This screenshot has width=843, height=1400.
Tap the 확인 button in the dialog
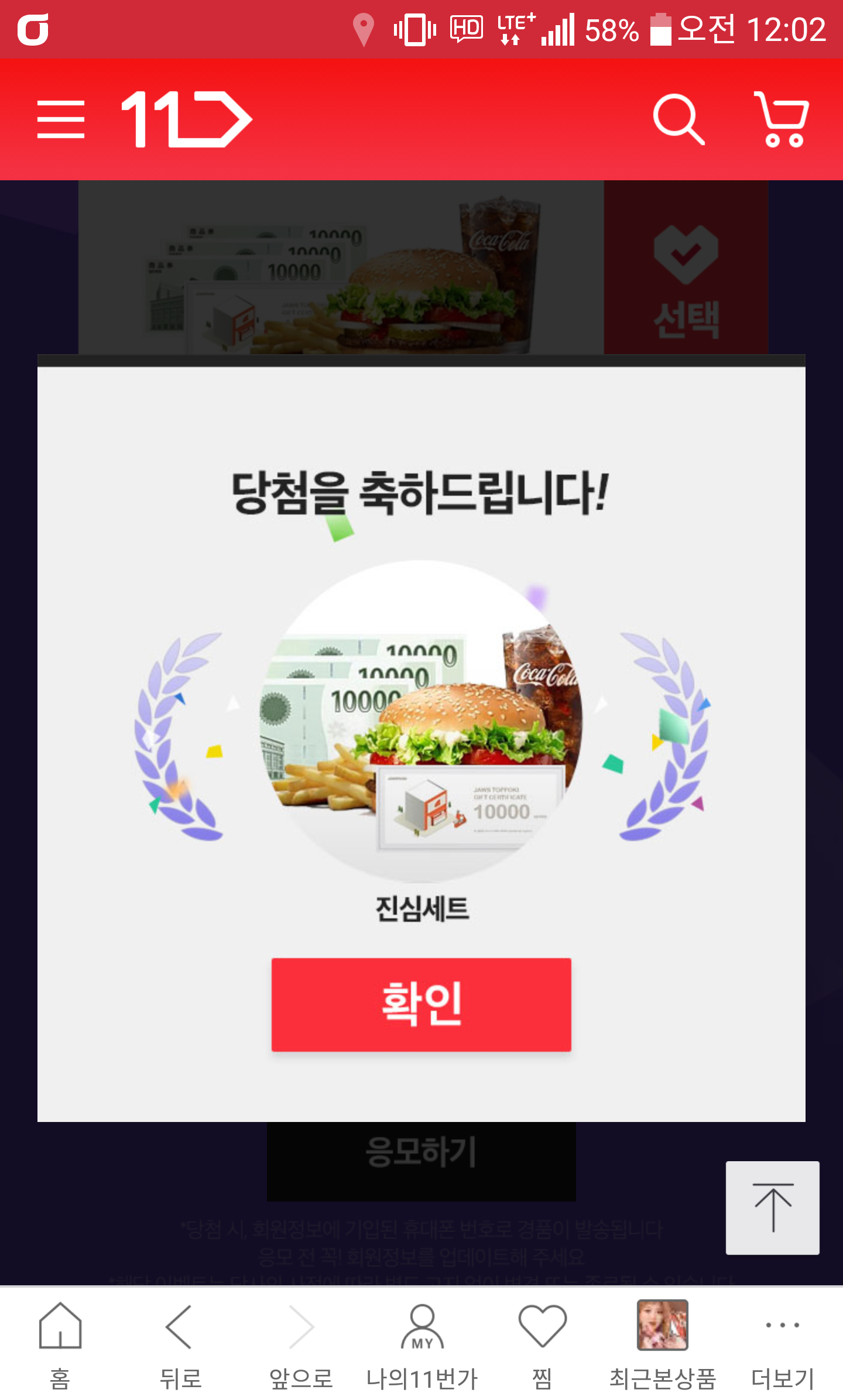(421, 1004)
